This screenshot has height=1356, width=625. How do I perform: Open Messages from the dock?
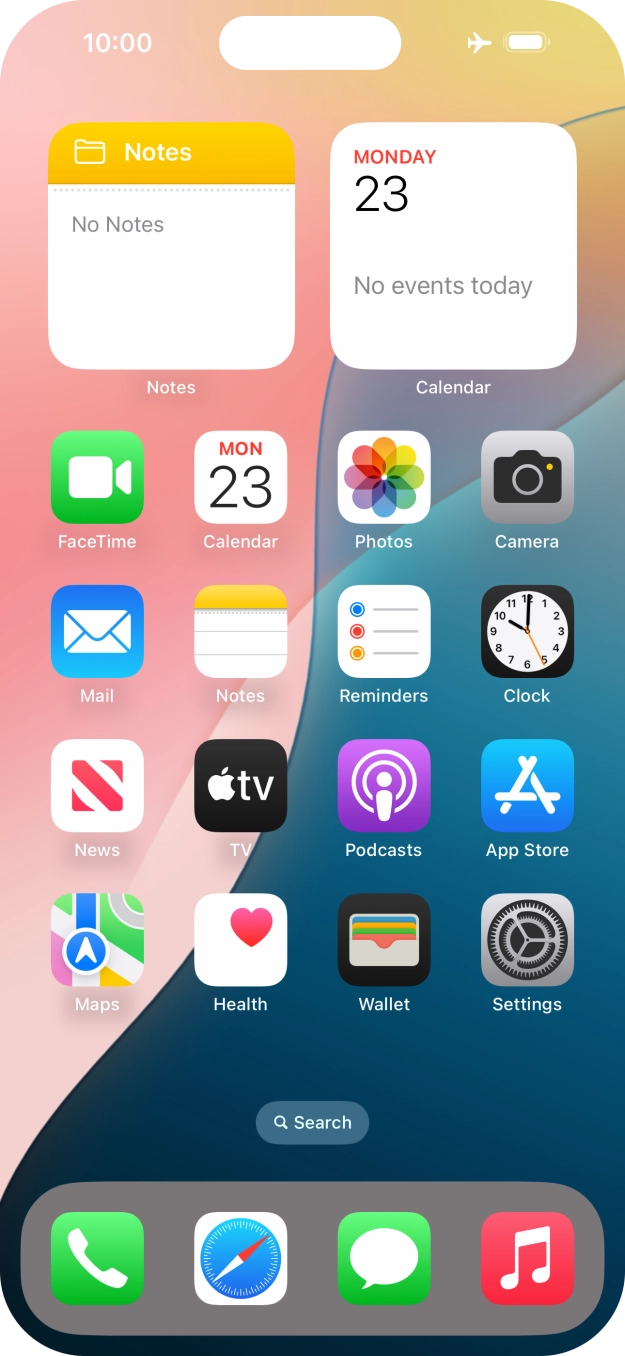click(384, 1258)
